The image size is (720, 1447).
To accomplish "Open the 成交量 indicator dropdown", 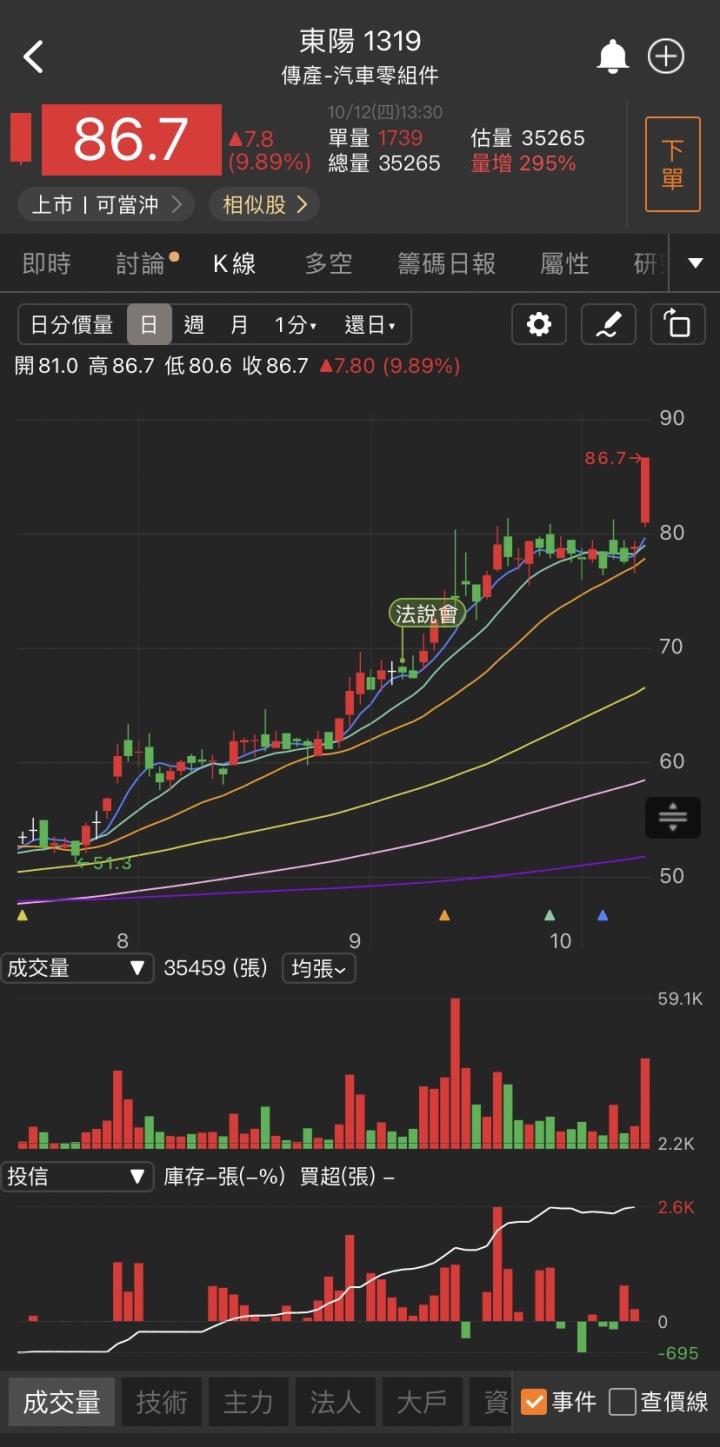I will pos(77,968).
